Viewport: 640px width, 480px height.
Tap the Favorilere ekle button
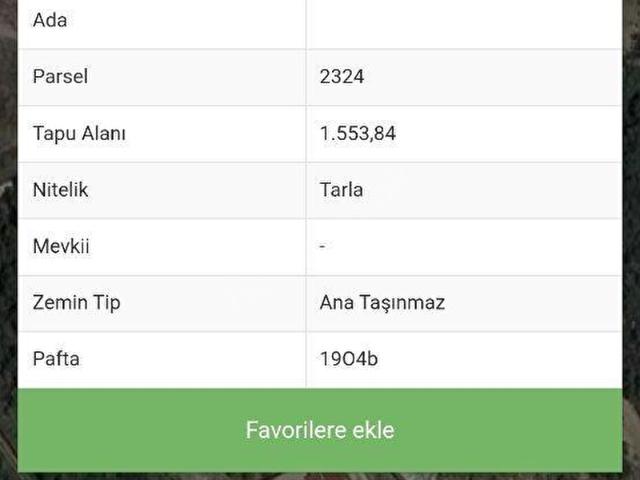[x=320, y=431]
